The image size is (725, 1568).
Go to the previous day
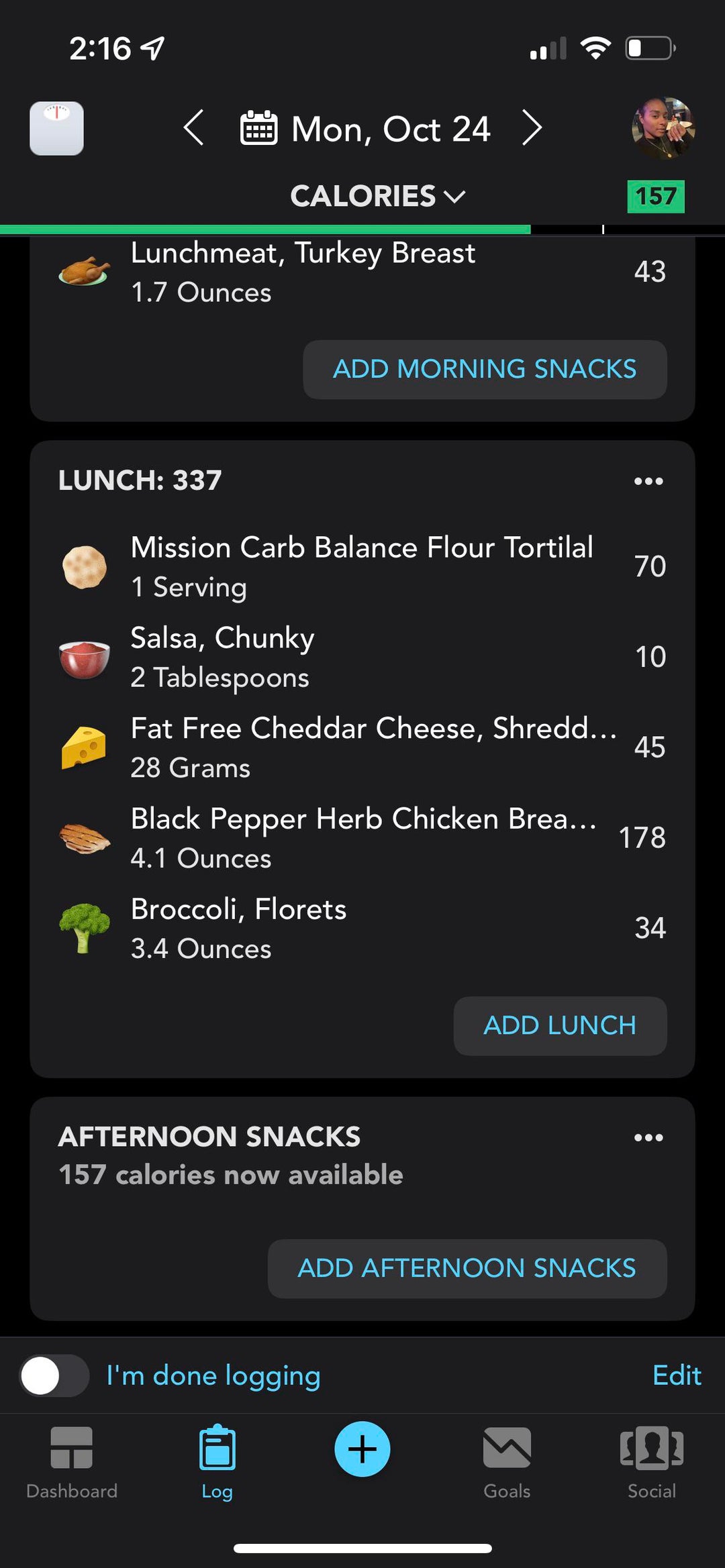(x=194, y=128)
